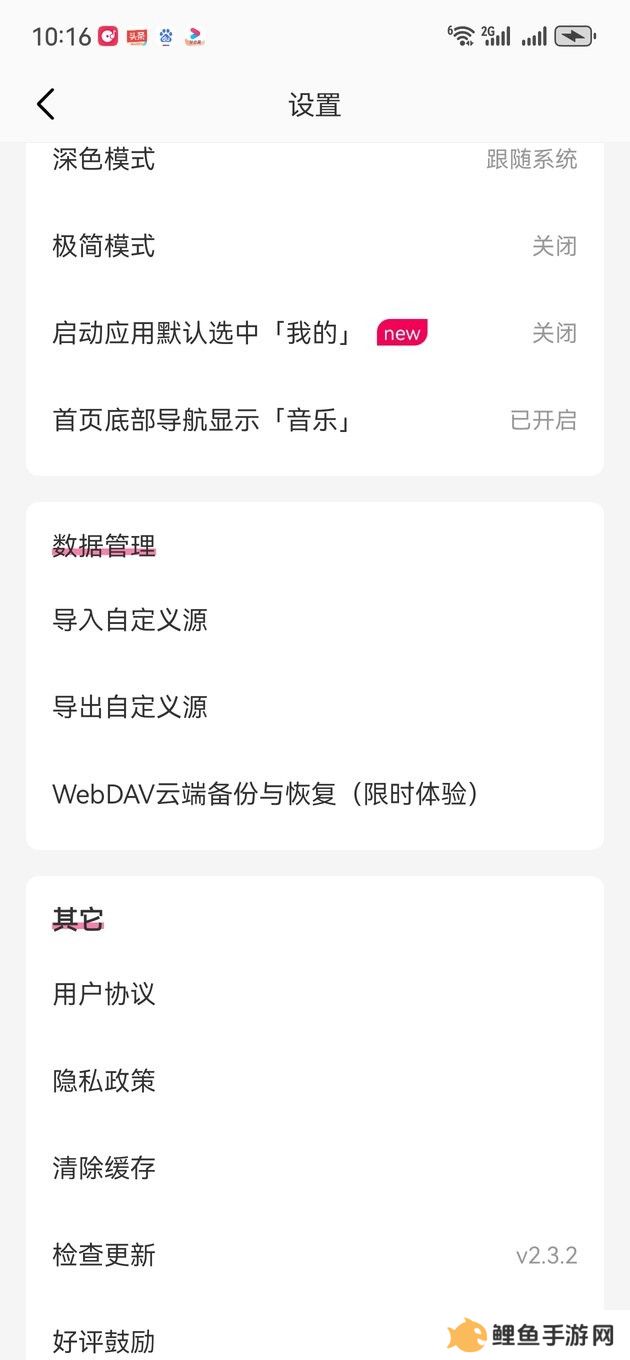
Task: Tap 检查更新 showing v2.3.2
Action: click(x=314, y=1255)
